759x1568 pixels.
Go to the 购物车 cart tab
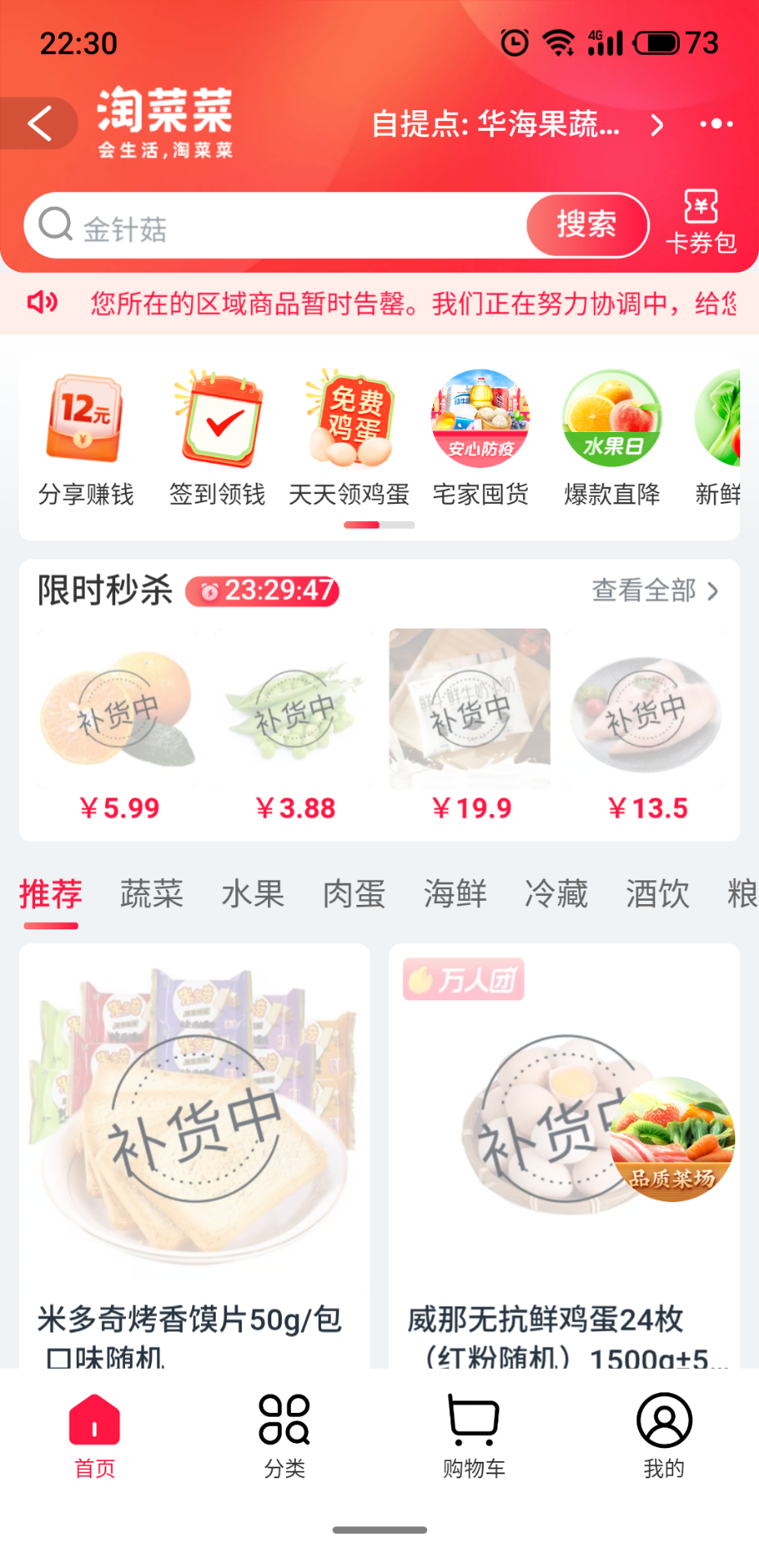coord(474,1436)
